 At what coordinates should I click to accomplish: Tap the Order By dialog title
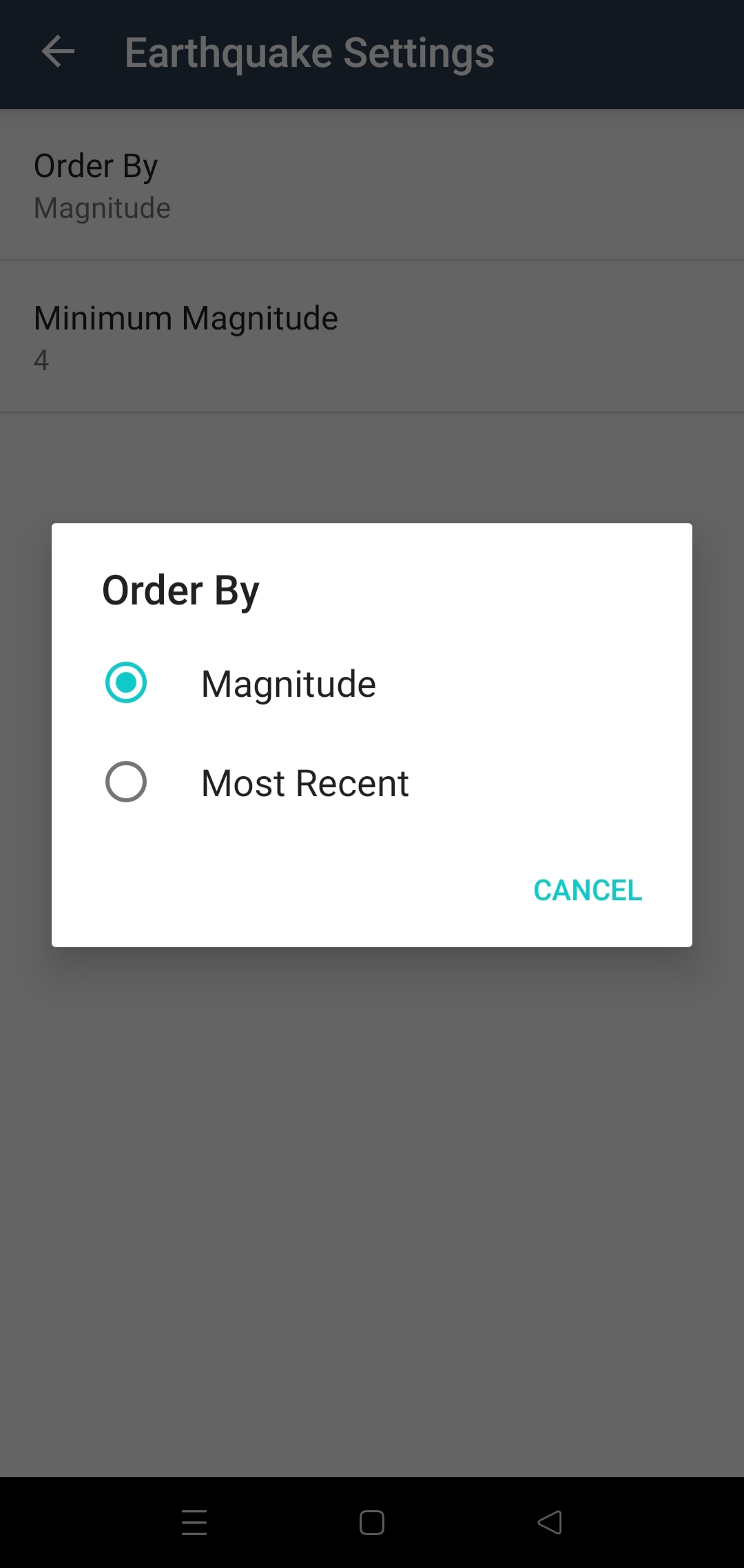[180, 590]
